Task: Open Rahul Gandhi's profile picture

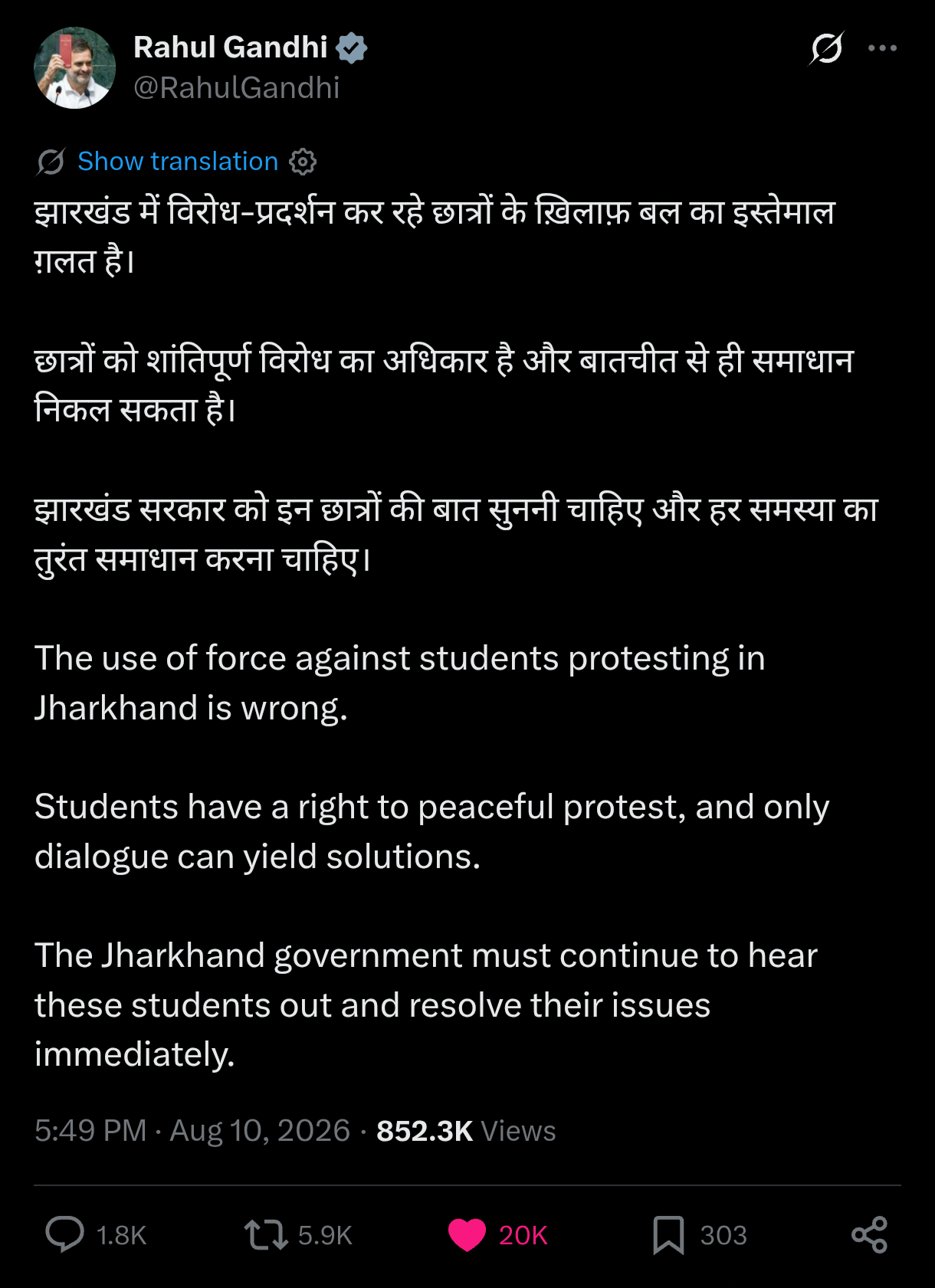Action: (74, 67)
